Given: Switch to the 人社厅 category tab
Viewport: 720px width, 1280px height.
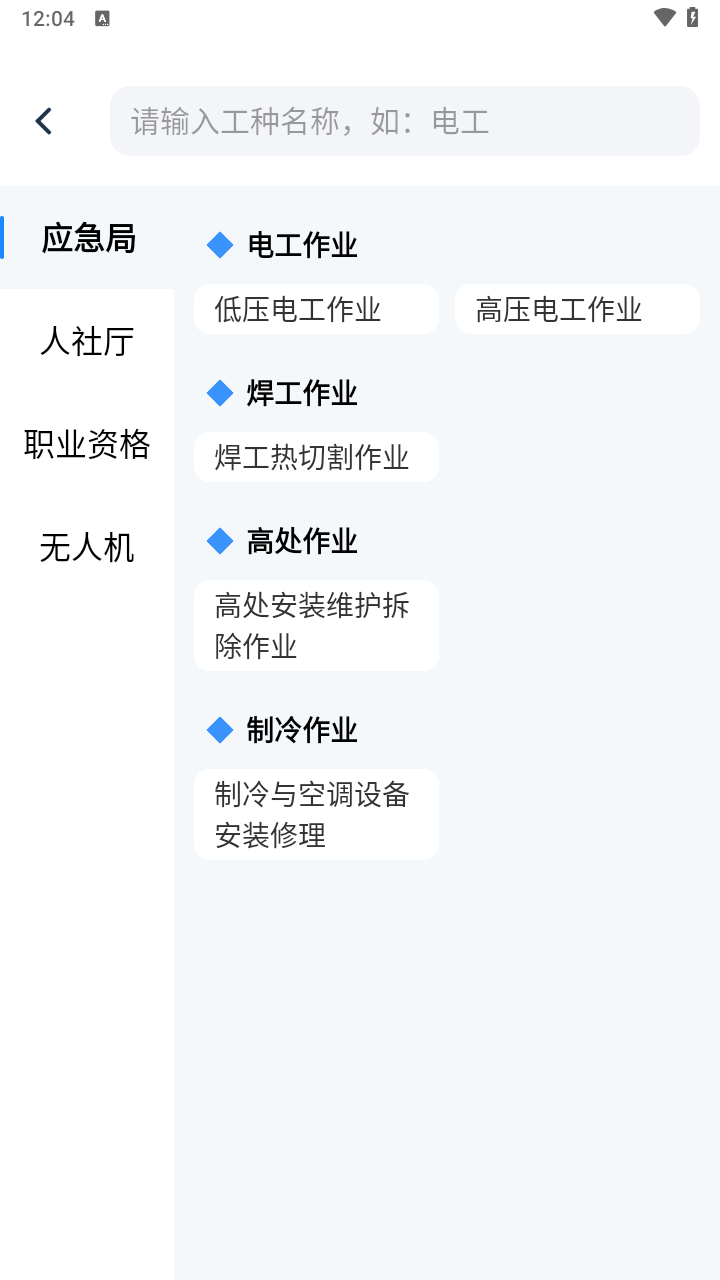Looking at the screenshot, I should coord(87,342).
